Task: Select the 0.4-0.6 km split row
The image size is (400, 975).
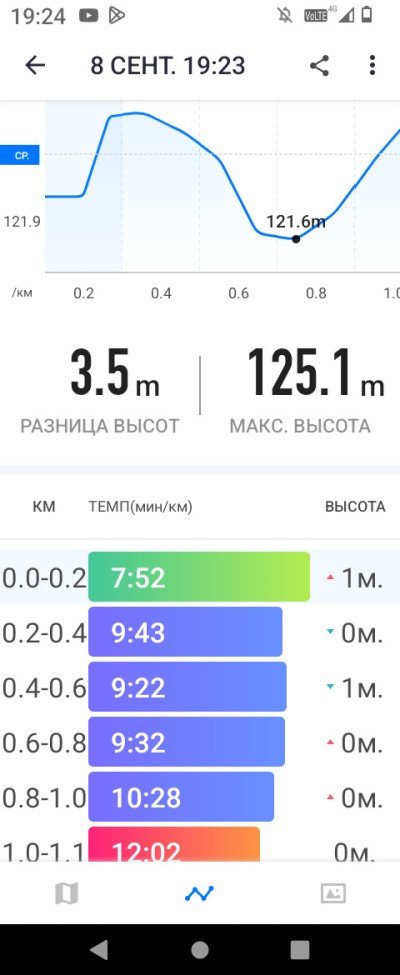Action: pos(200,686)
